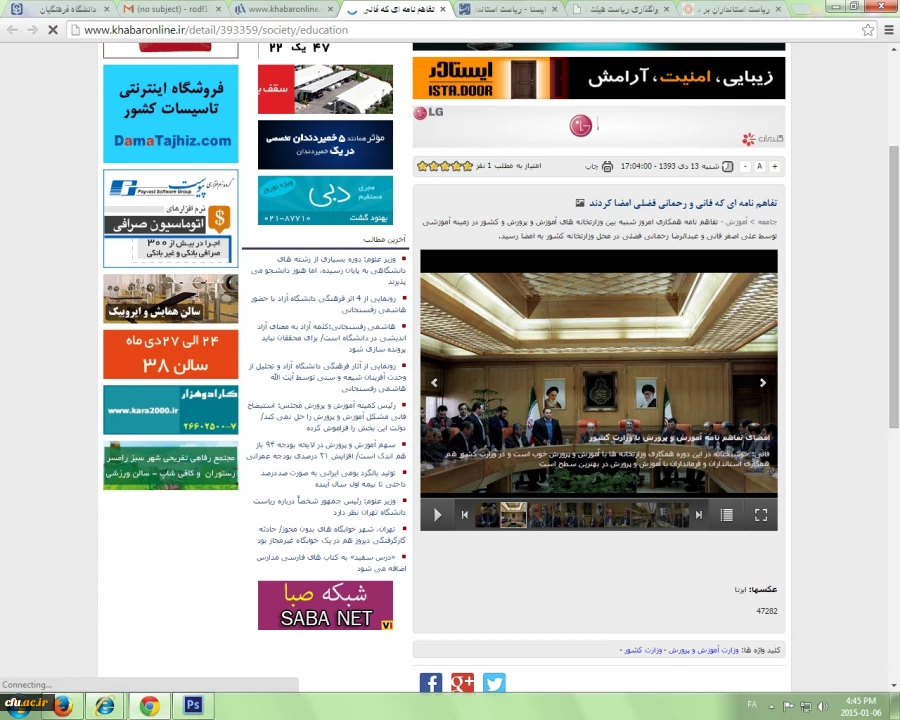Bookmark this page with the star
Image resolution: width=900 pixels, height=720 pixels.
[867, 30]
